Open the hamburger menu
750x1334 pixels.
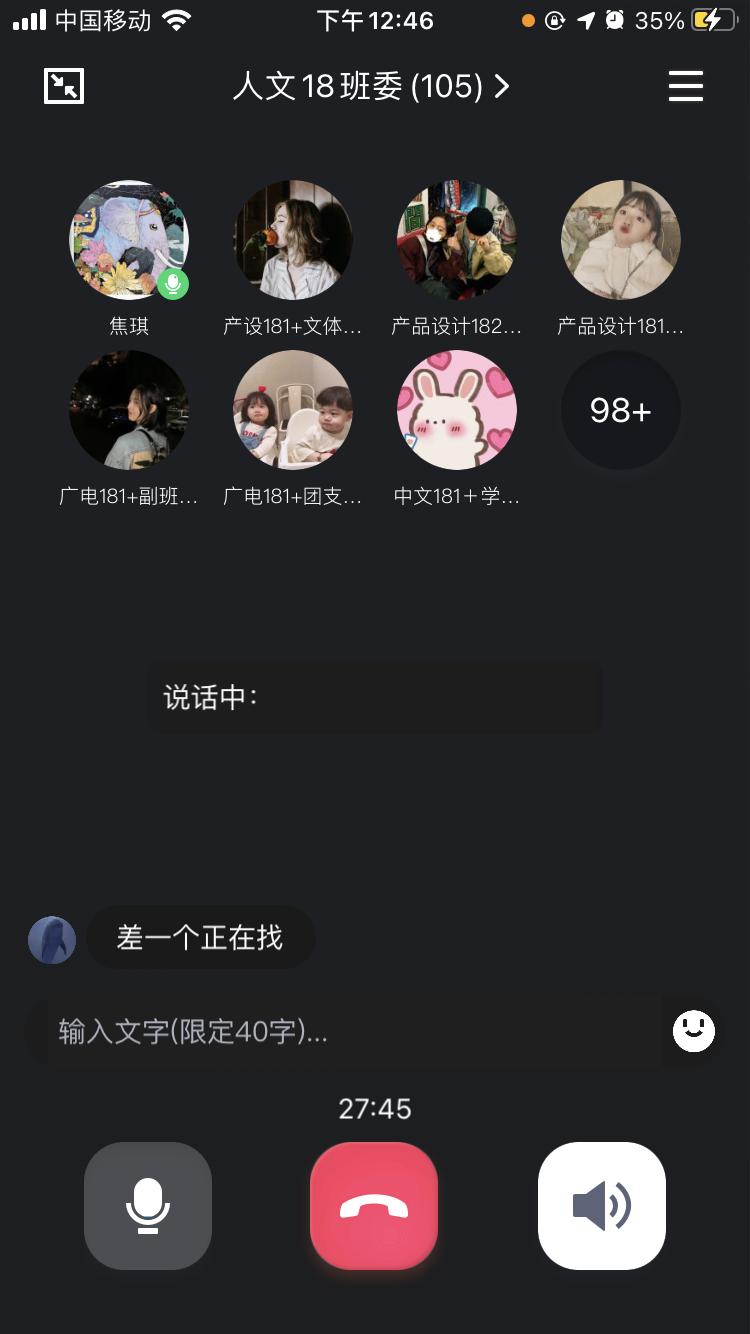(x=686, y=87)
